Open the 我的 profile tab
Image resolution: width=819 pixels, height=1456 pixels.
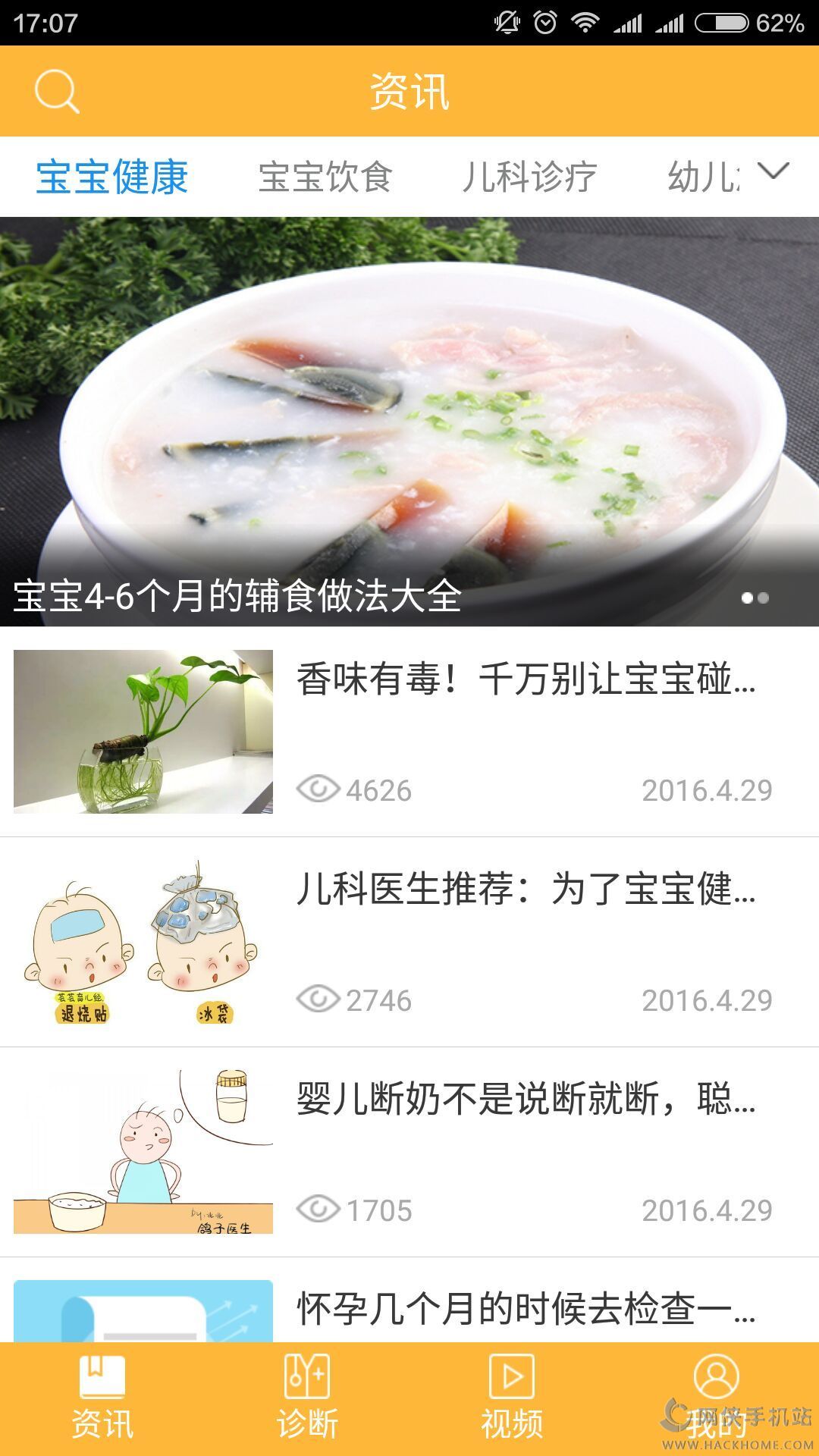click(716, 1398)
